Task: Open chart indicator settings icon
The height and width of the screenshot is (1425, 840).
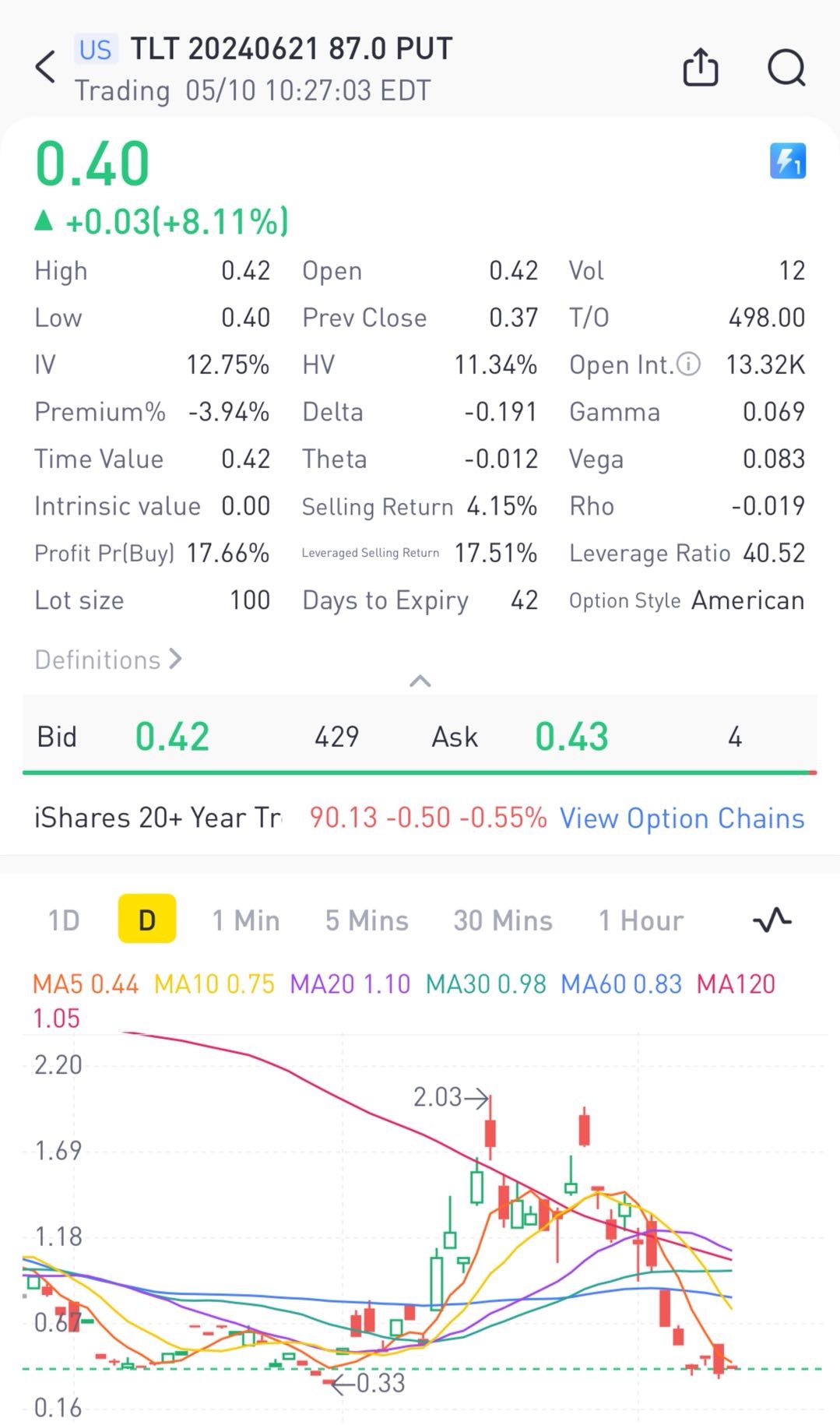Action: (x=772, y=920)
